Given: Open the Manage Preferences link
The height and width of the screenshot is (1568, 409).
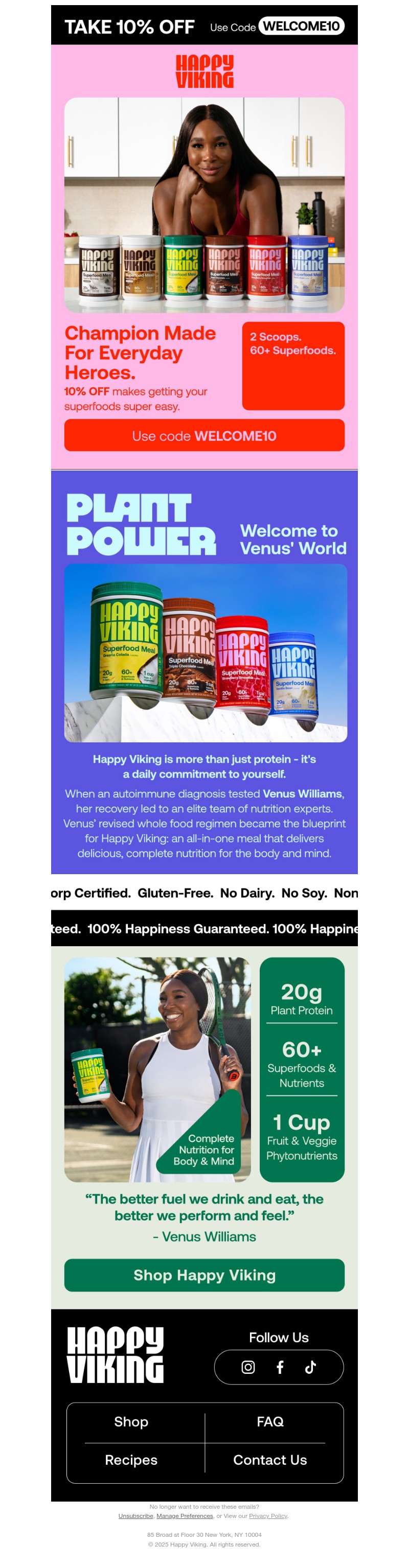Looking at the screenshot, I should 185,1516.
